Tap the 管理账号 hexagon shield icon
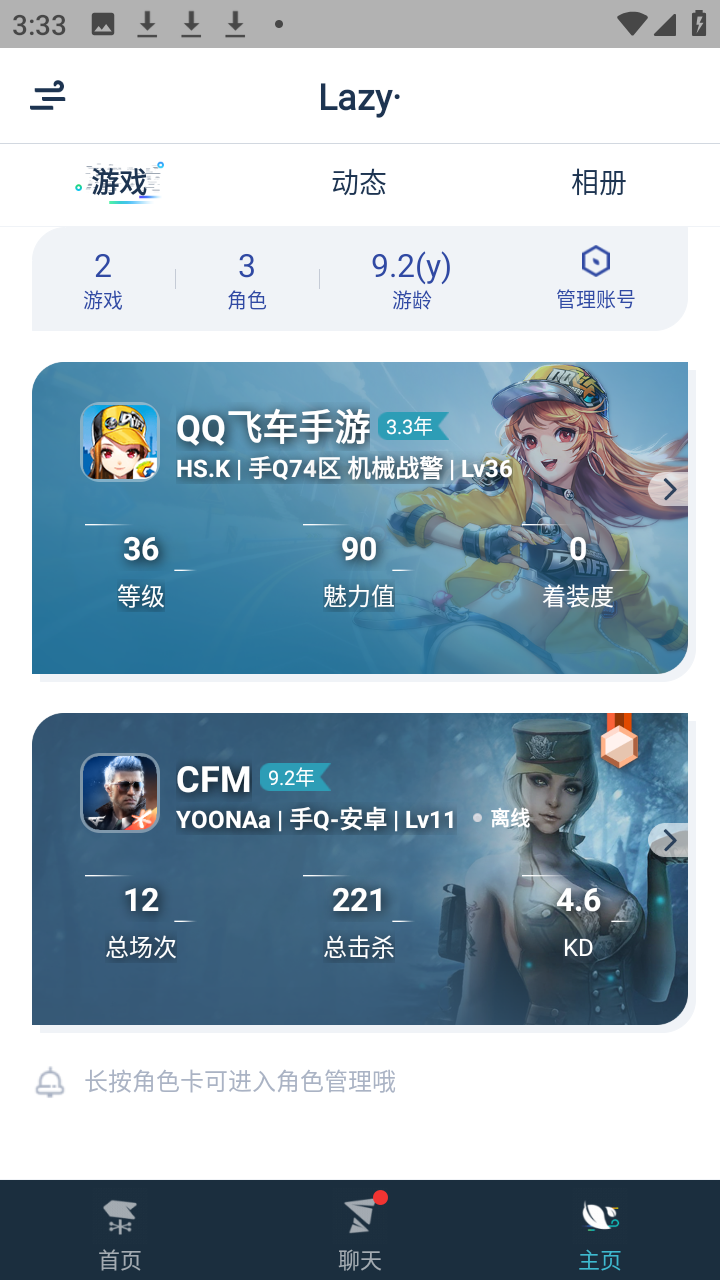Screen dimensions: 720x1280 tap(595, 261)
